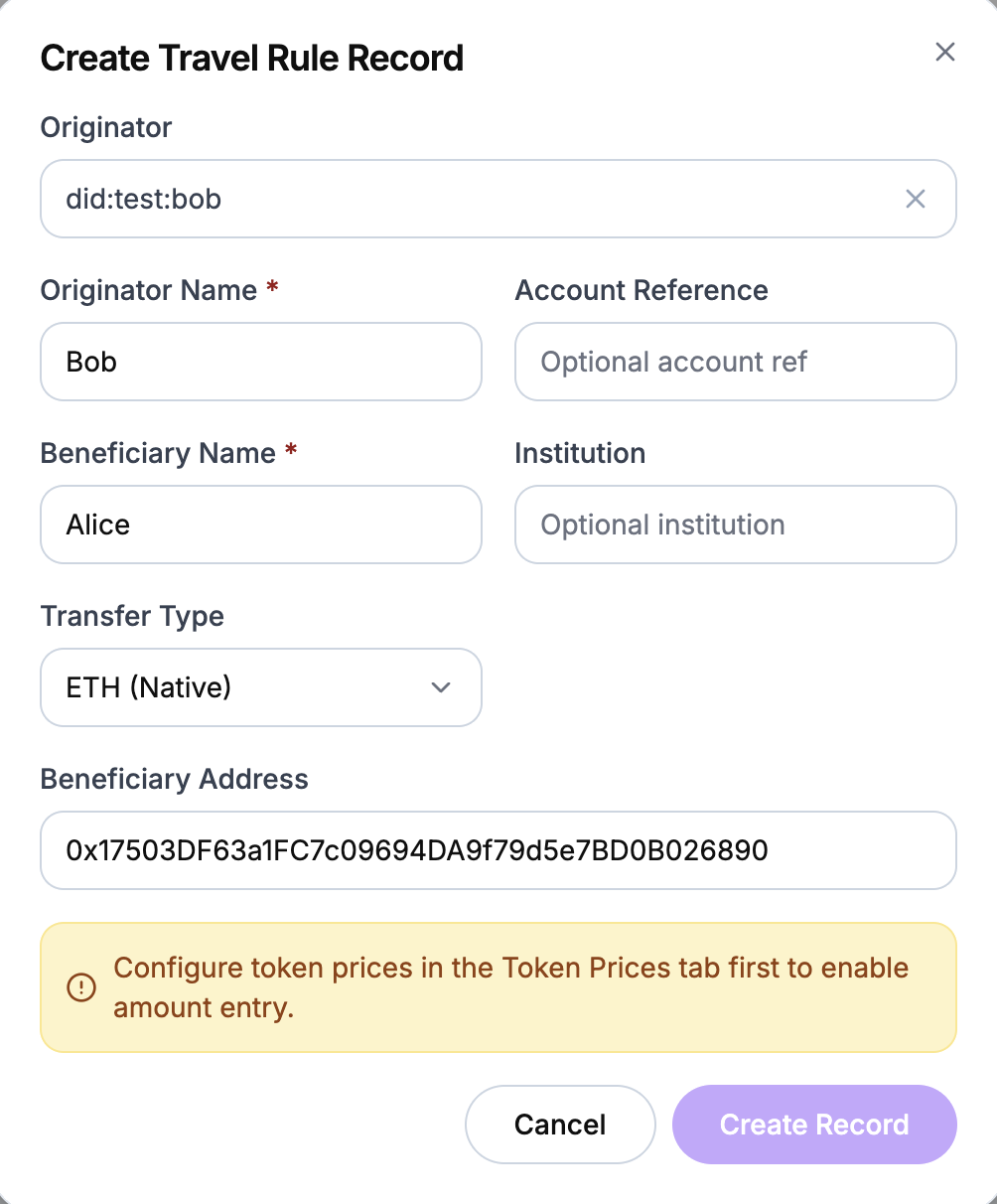Edit the Beneficiary Name field

pyautogui.click(x=260, y=525)
